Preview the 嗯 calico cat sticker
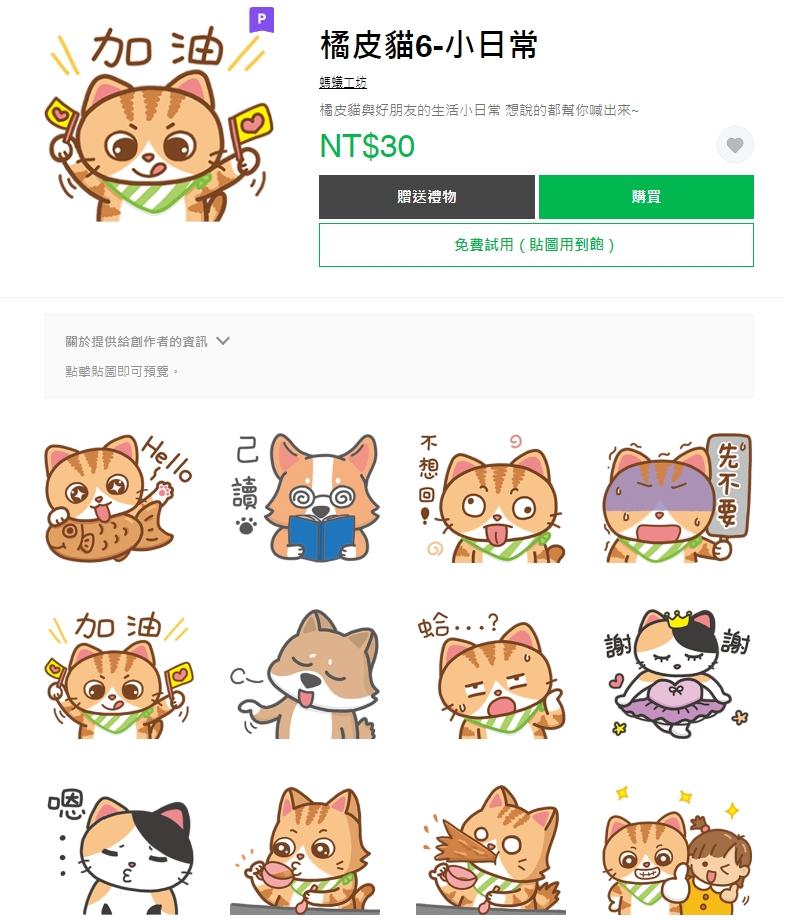 tap(118, 850)
